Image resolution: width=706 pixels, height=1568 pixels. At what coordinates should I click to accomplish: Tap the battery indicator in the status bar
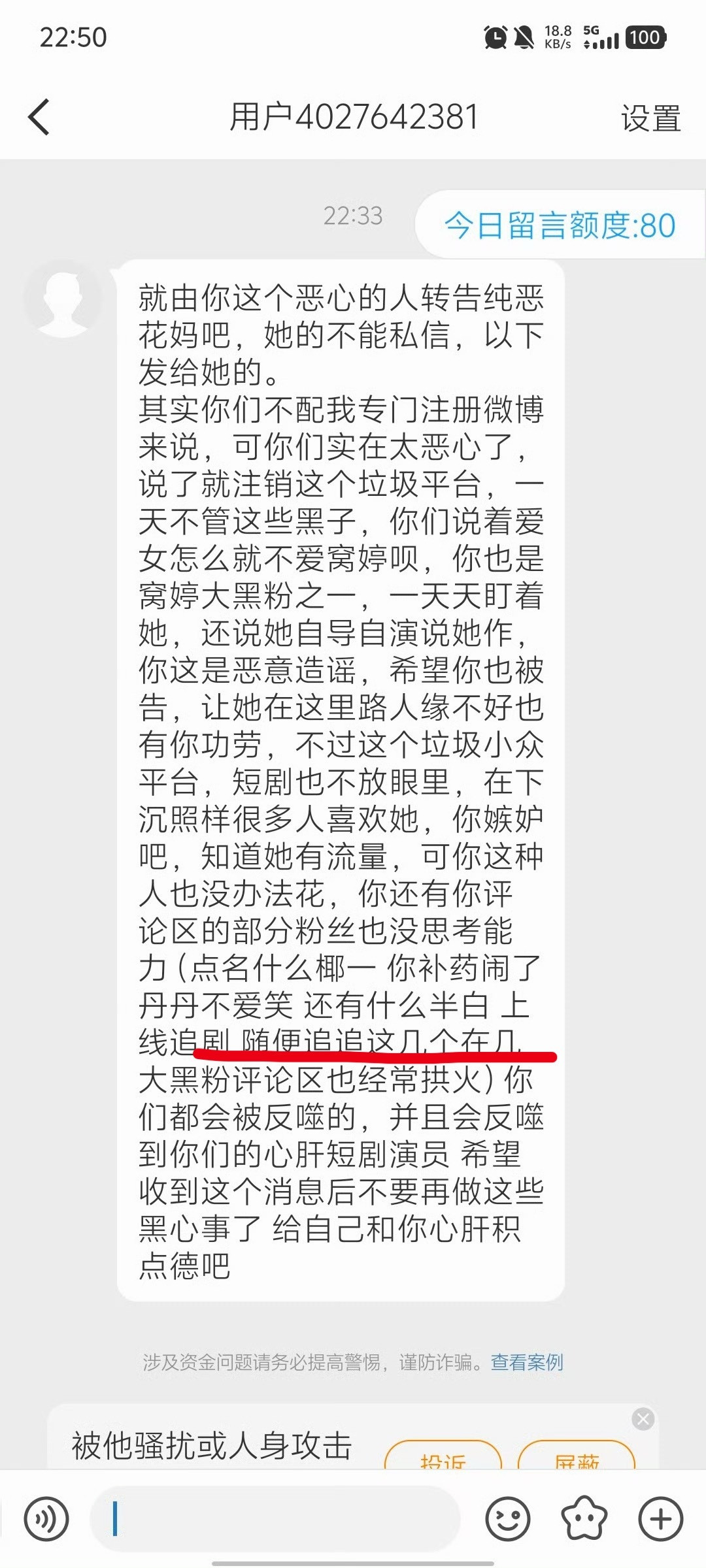tap(644, 37)
